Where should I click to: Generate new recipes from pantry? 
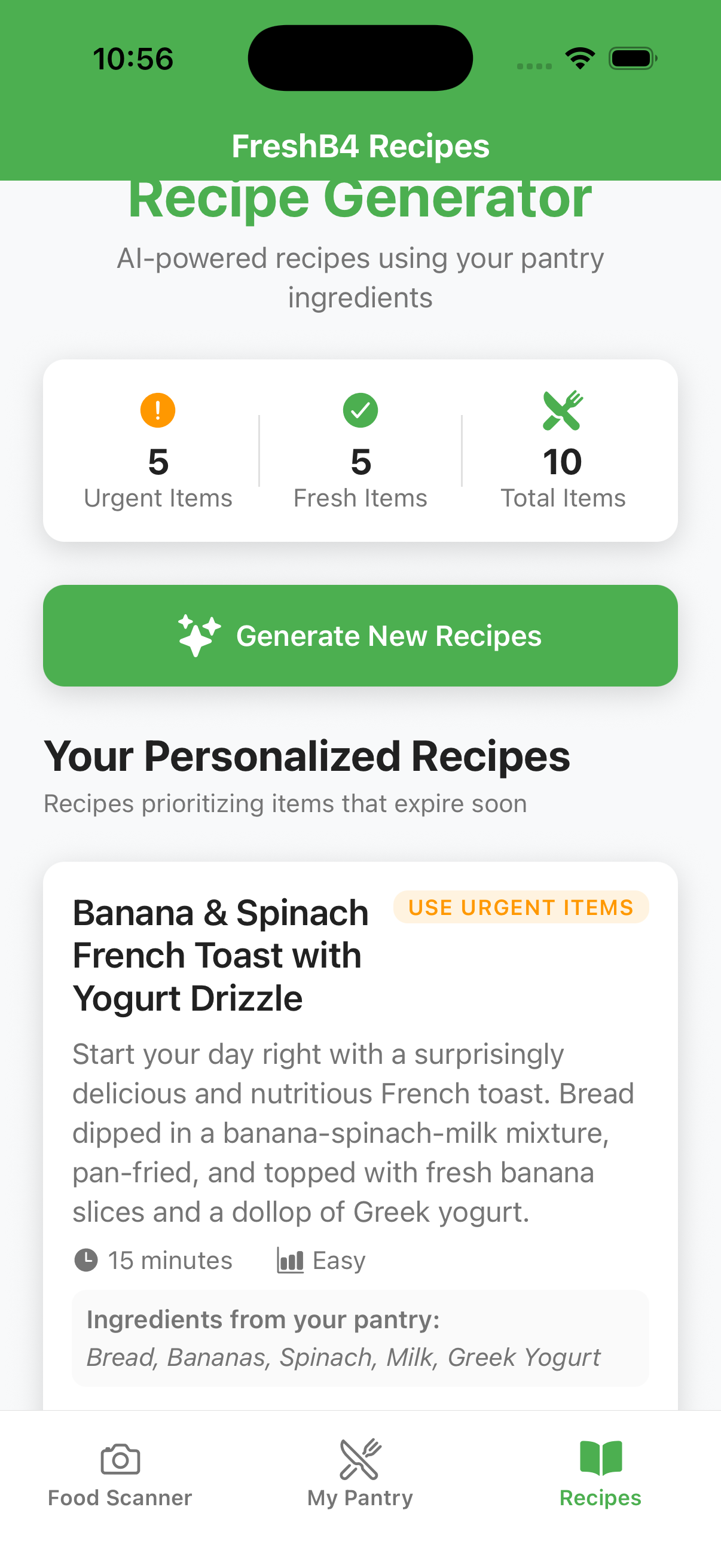[360, 636]
